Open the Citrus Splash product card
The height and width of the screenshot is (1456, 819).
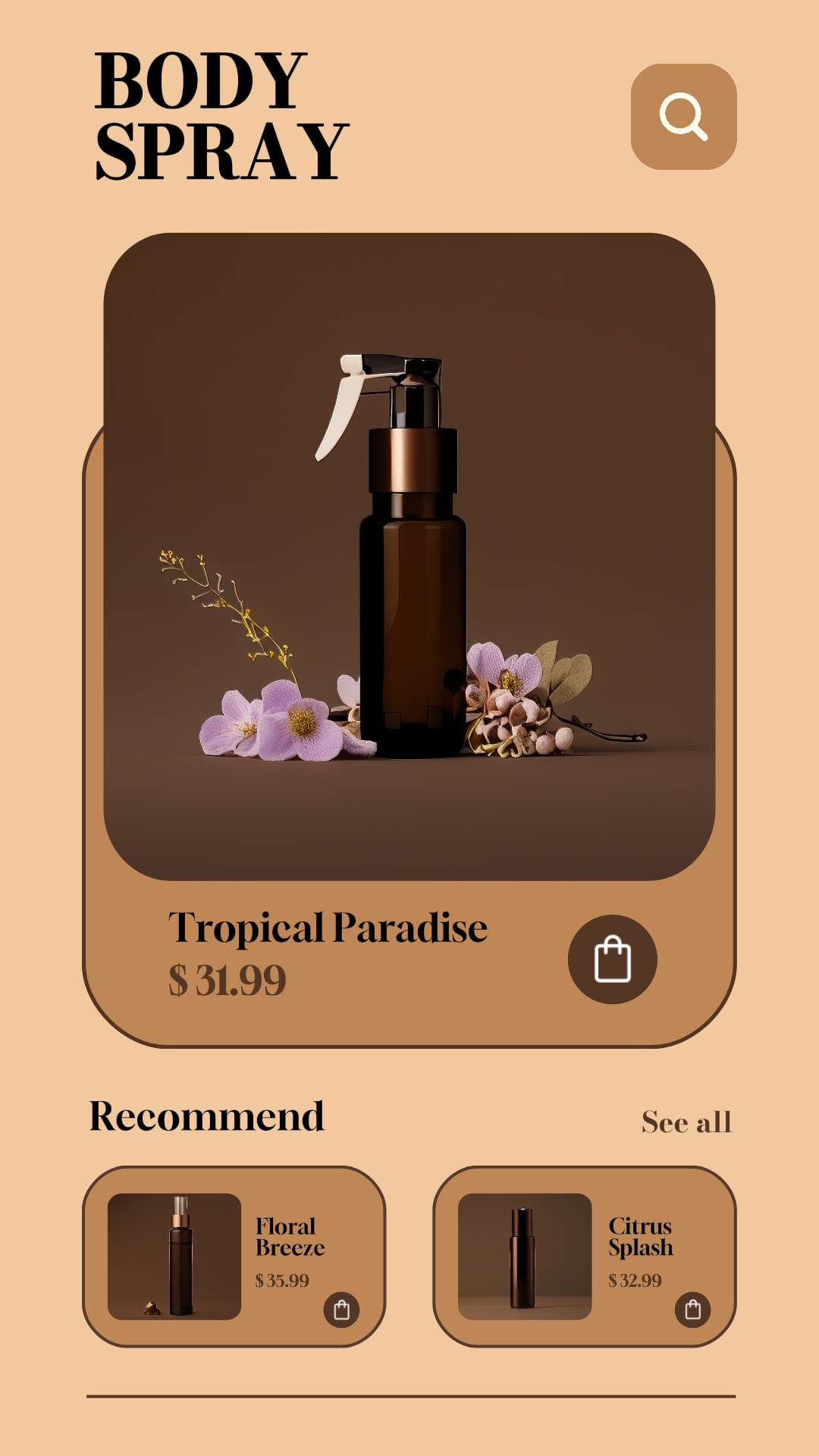[x=585, y=1257]
